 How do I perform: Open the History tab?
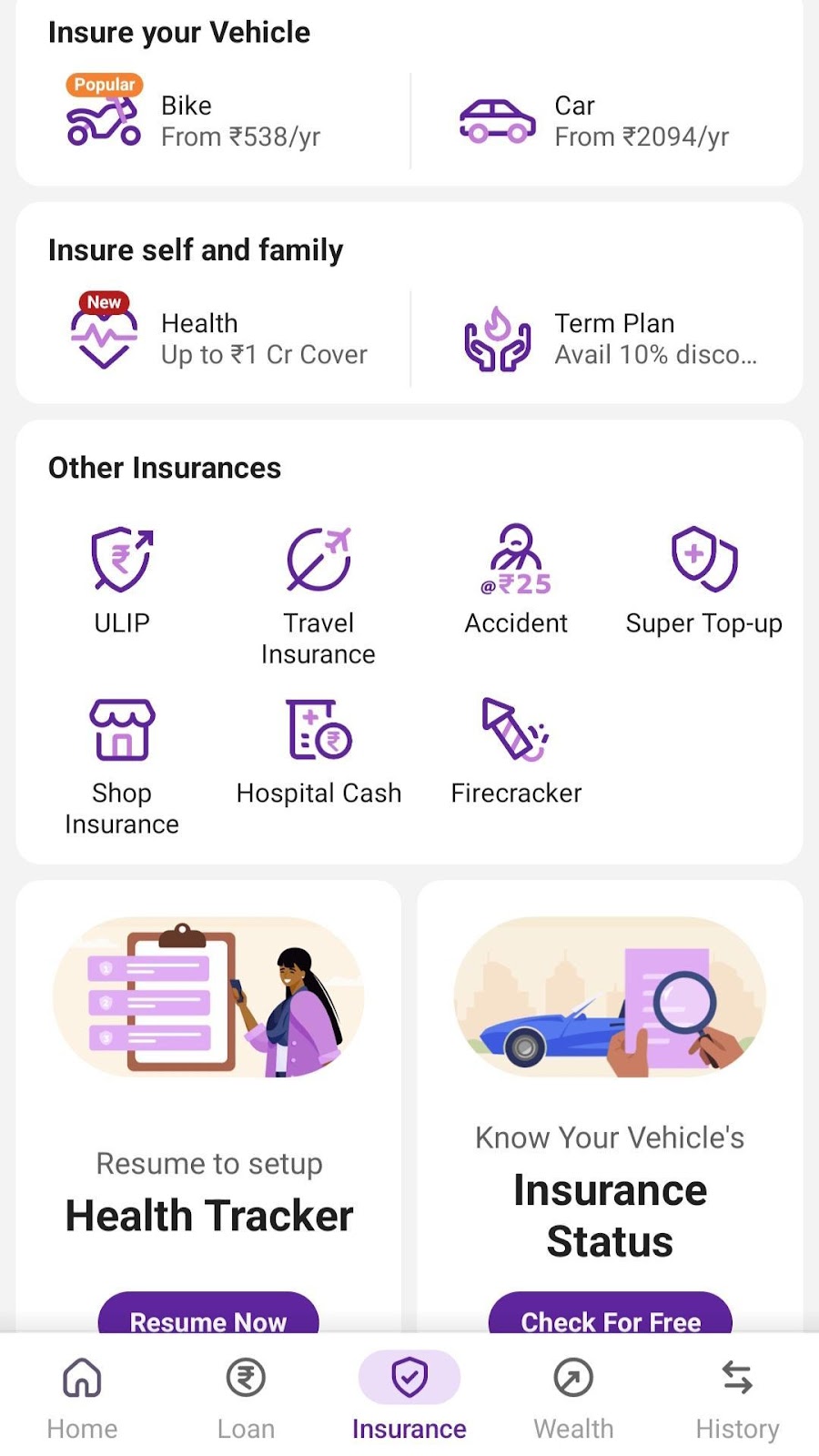[737, 1397]
